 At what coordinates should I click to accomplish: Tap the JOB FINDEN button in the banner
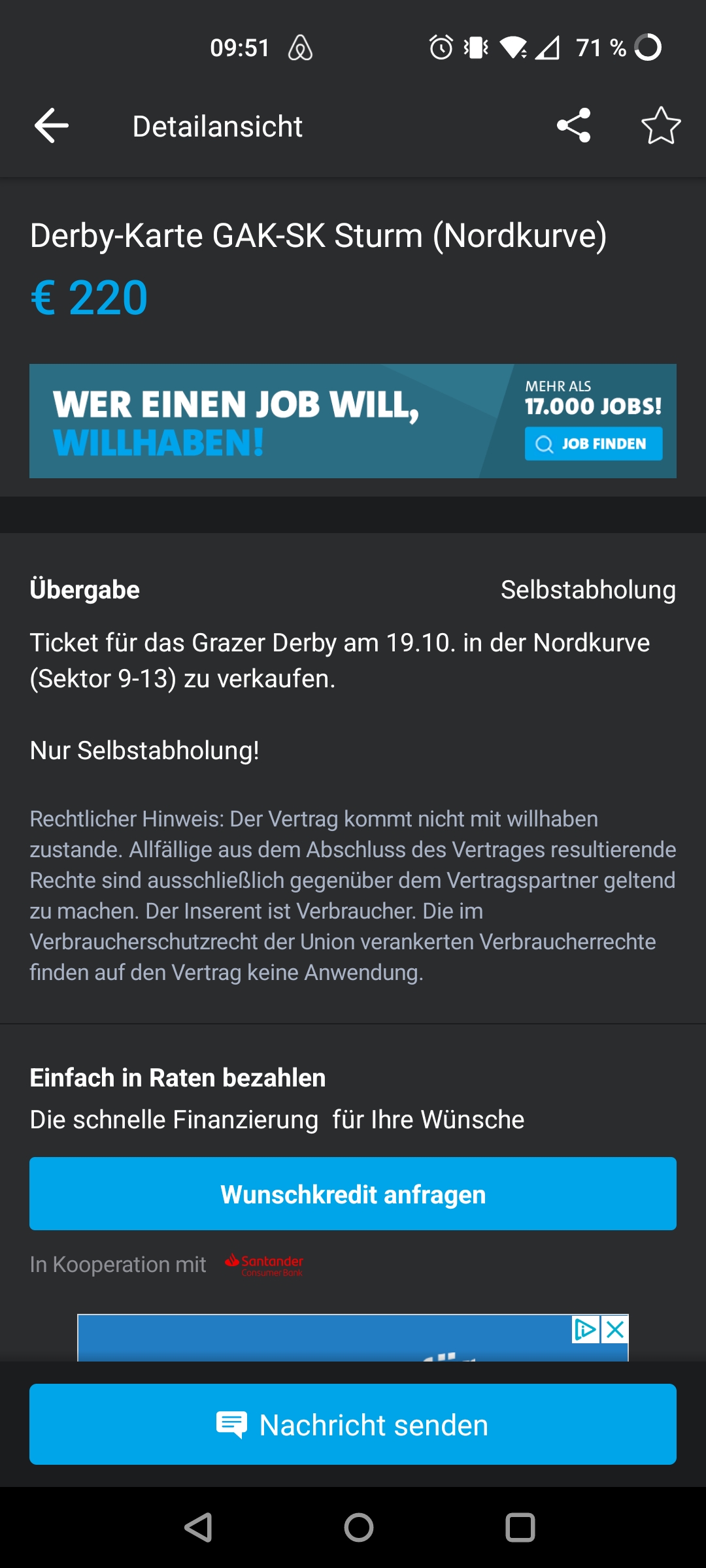coord(593,444)
